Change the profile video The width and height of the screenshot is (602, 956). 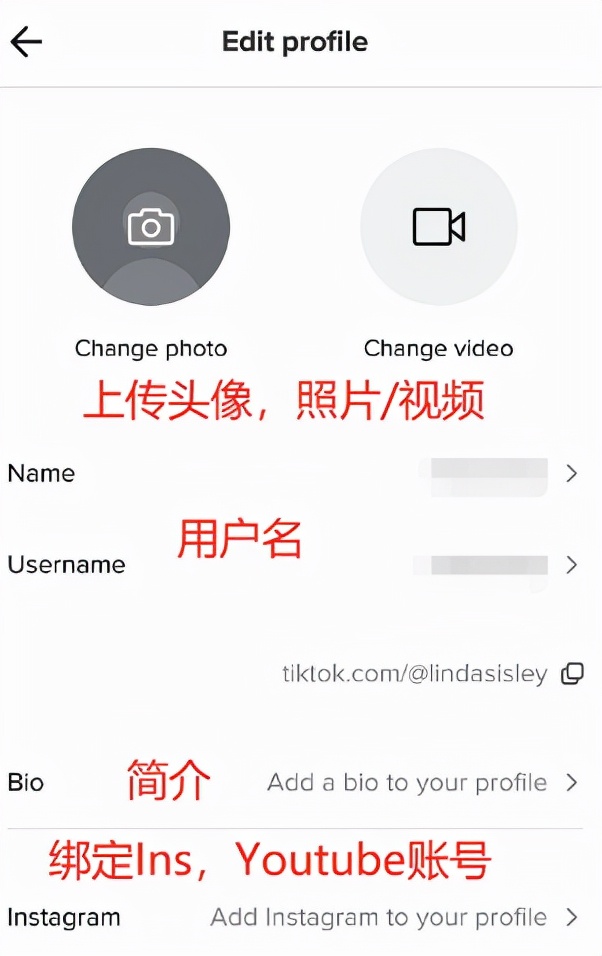pos(439,228)
